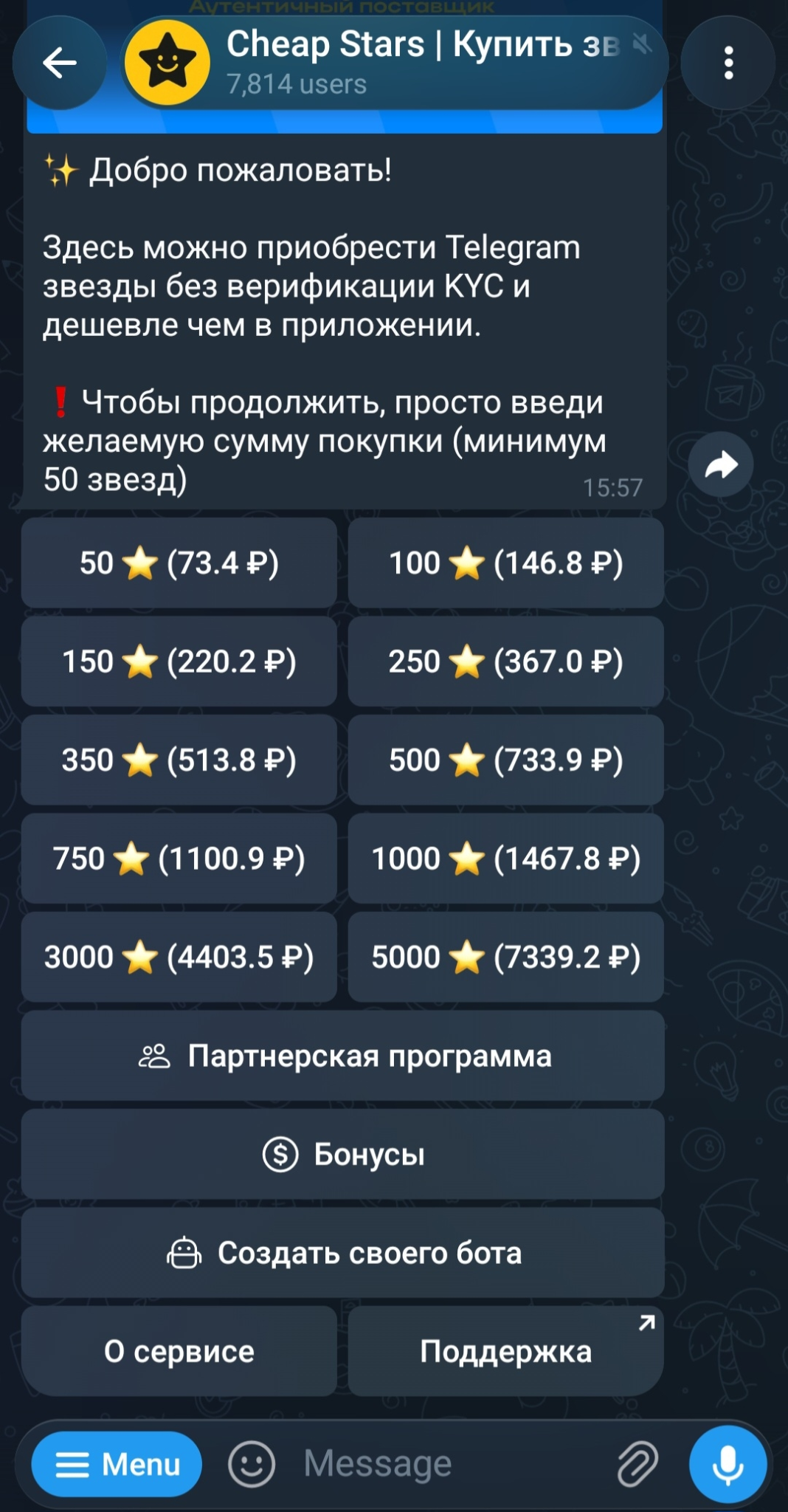This screenshot has width=788, height=1512.
Task: Open Партнерская программа
Action: point(343,1056)
